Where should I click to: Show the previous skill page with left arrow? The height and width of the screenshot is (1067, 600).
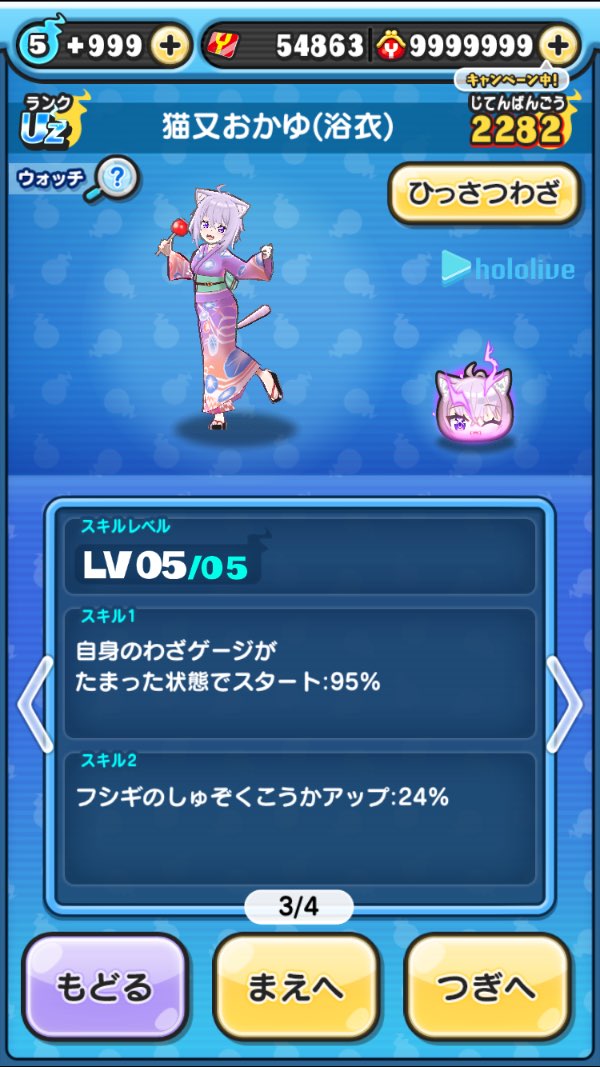click(x=35, y=704)
